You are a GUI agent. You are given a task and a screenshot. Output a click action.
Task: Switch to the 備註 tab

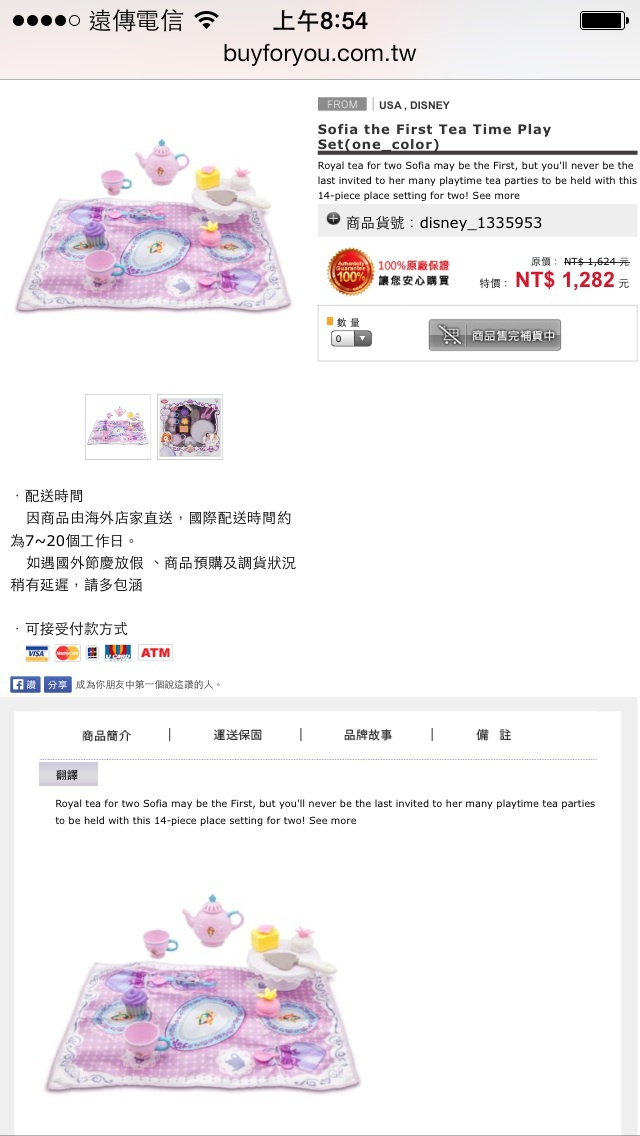pyautogui.click(x=494, y=735)
